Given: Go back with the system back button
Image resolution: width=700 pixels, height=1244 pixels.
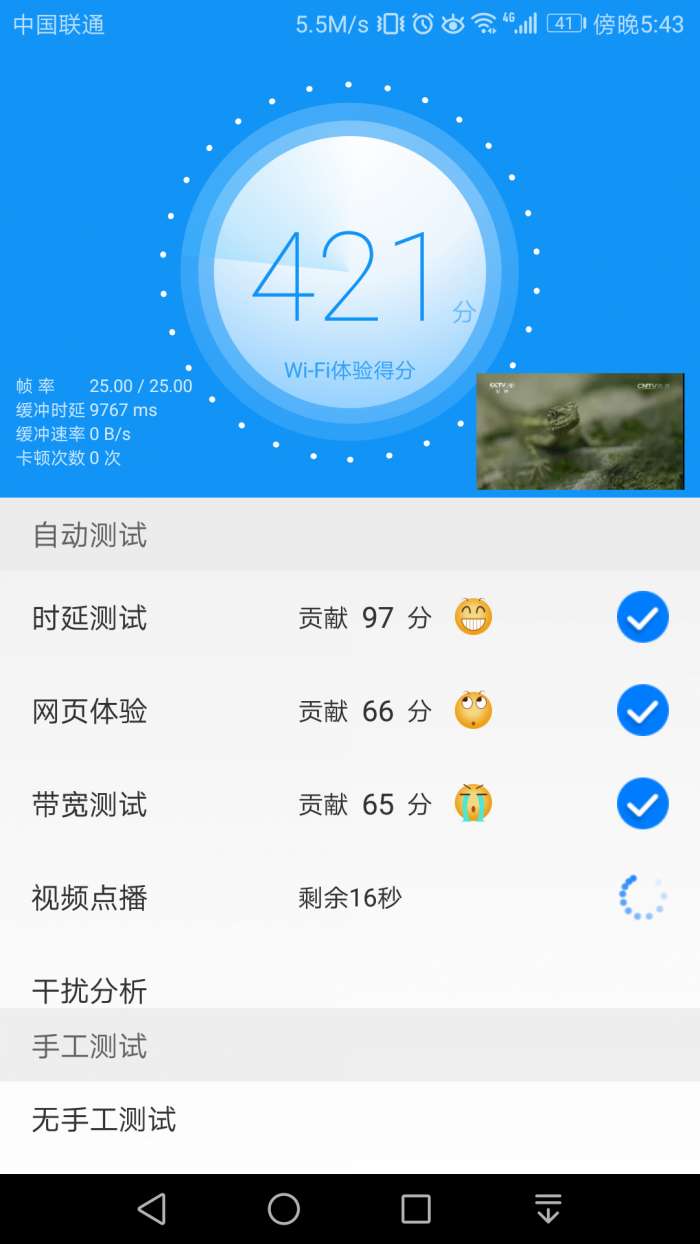Looking at the screenshot, I should point(152,1208).
